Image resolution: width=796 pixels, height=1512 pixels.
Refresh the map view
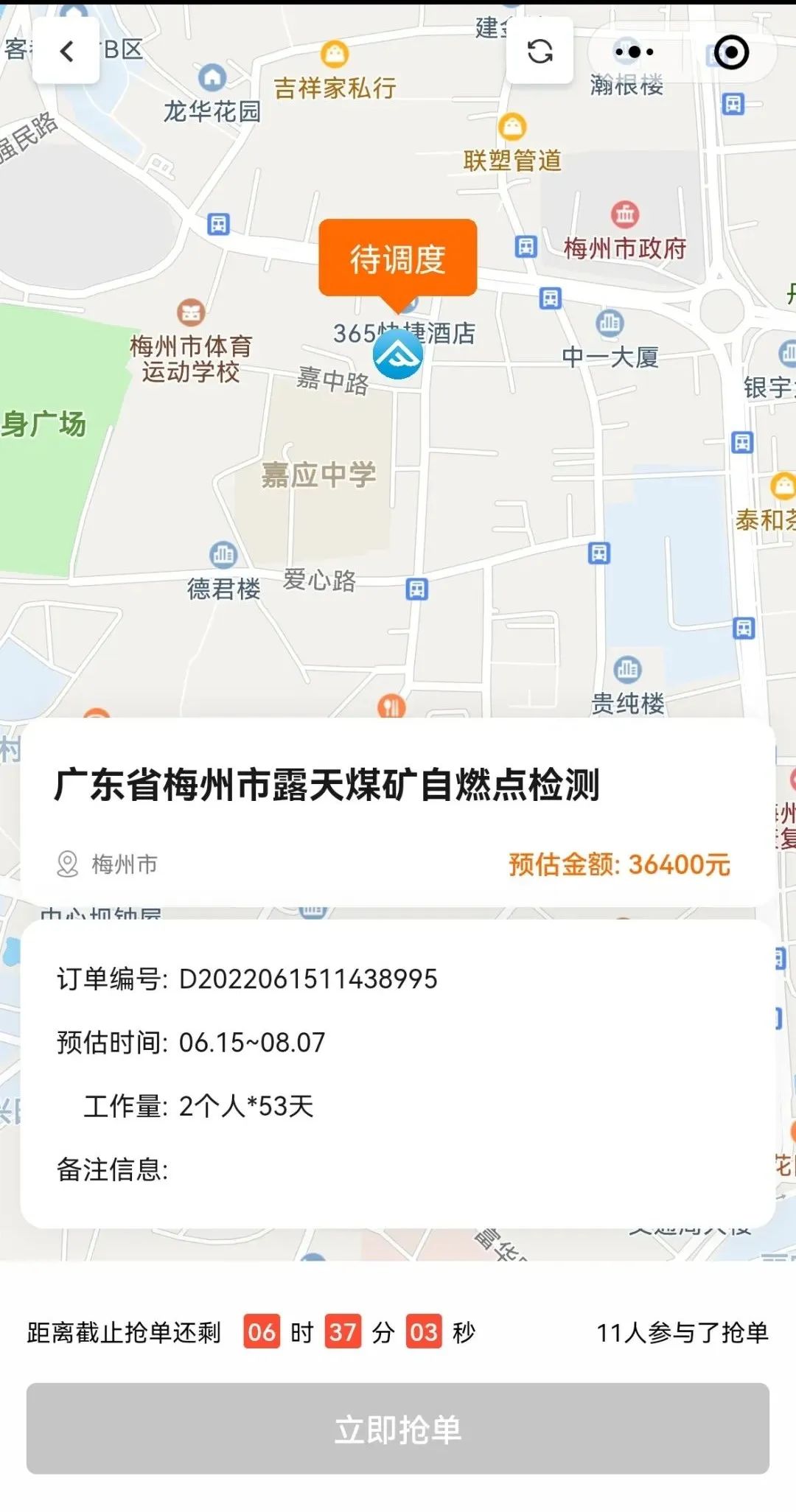pyautogui.click(x=540, y=51)
